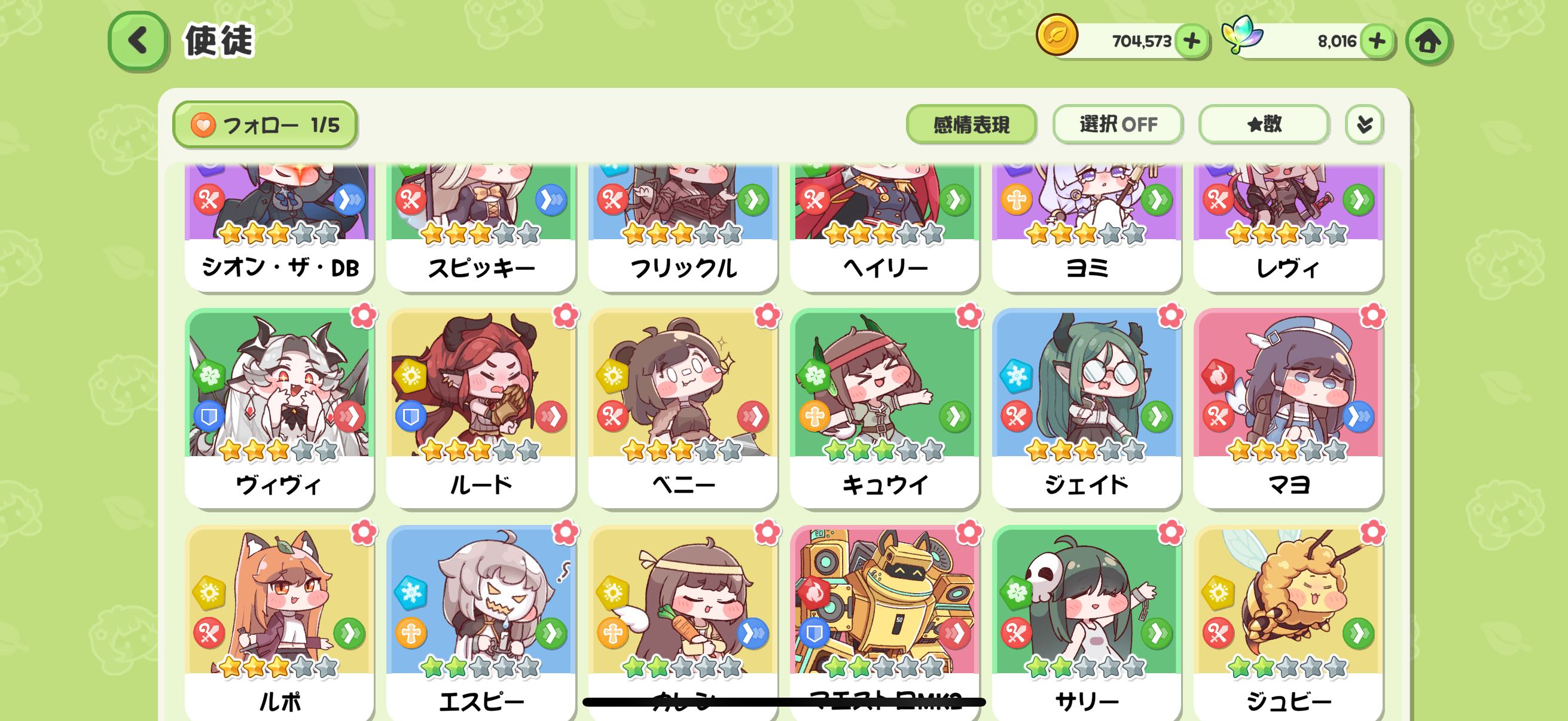The image size is (1568, 721).
Task: Open the フォロー 1/5 button
Action: pyautogui.click(x=265, y=125)
